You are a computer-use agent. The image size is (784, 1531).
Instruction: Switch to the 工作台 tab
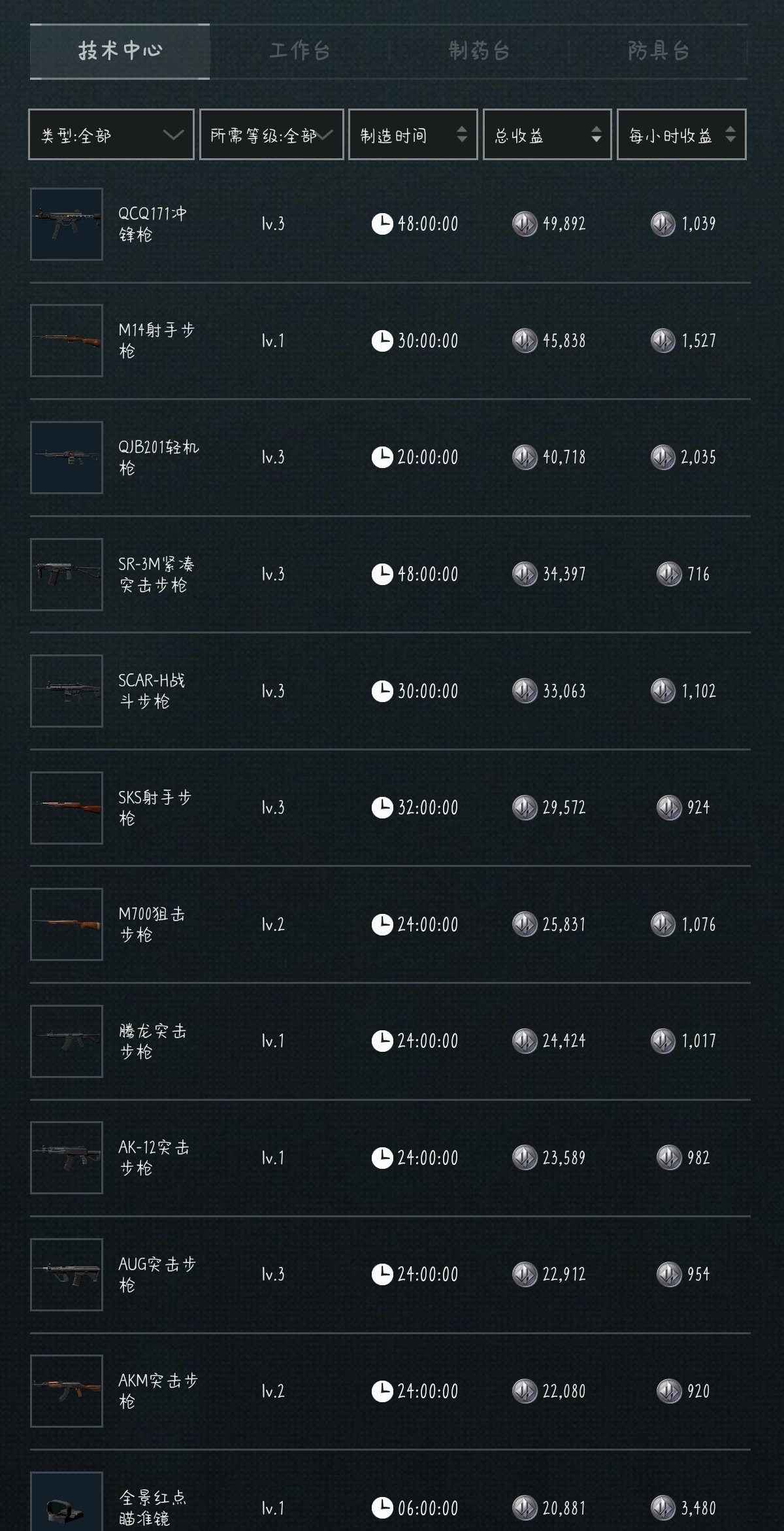coord(299,51)
